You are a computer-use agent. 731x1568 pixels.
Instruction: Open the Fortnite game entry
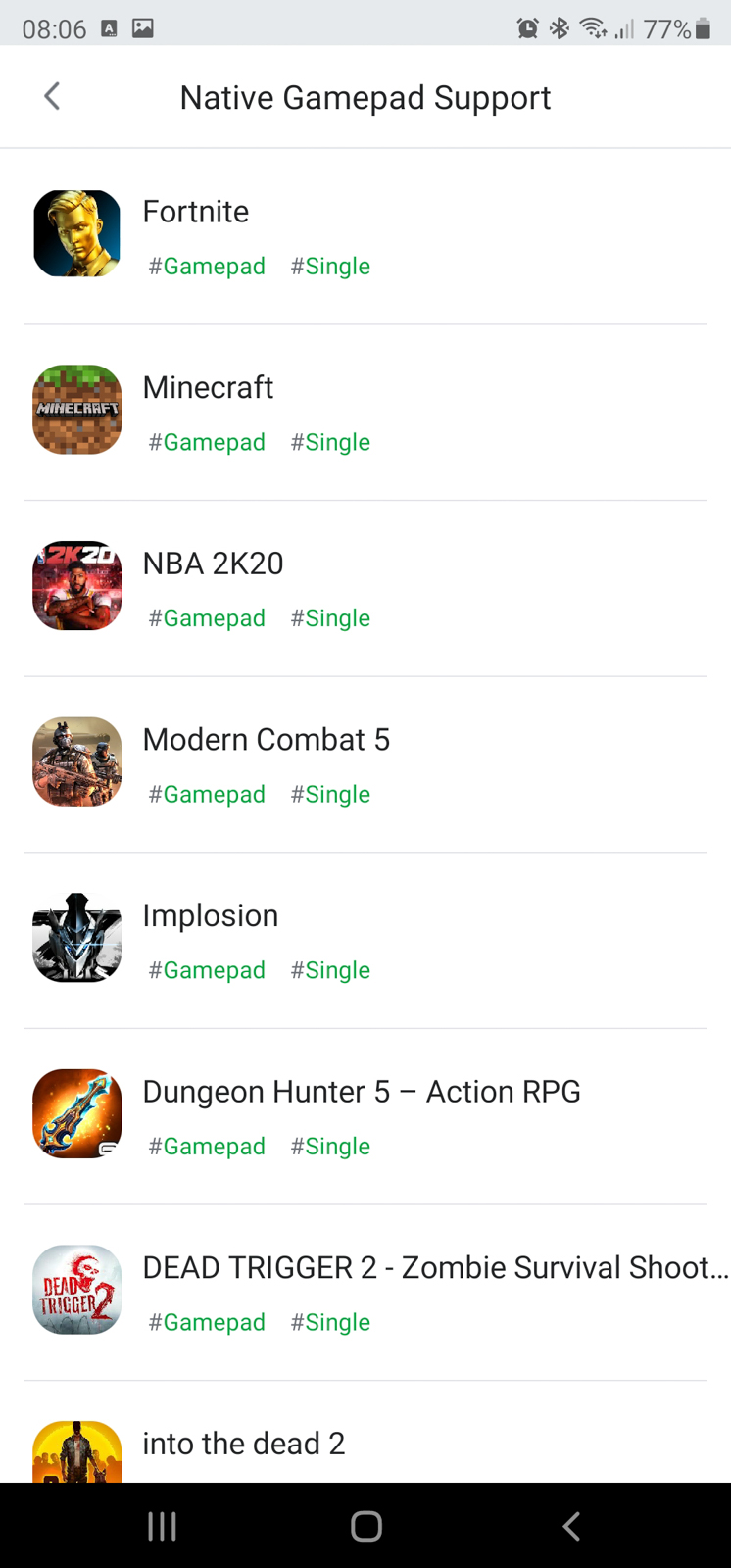tap(365, 236)
